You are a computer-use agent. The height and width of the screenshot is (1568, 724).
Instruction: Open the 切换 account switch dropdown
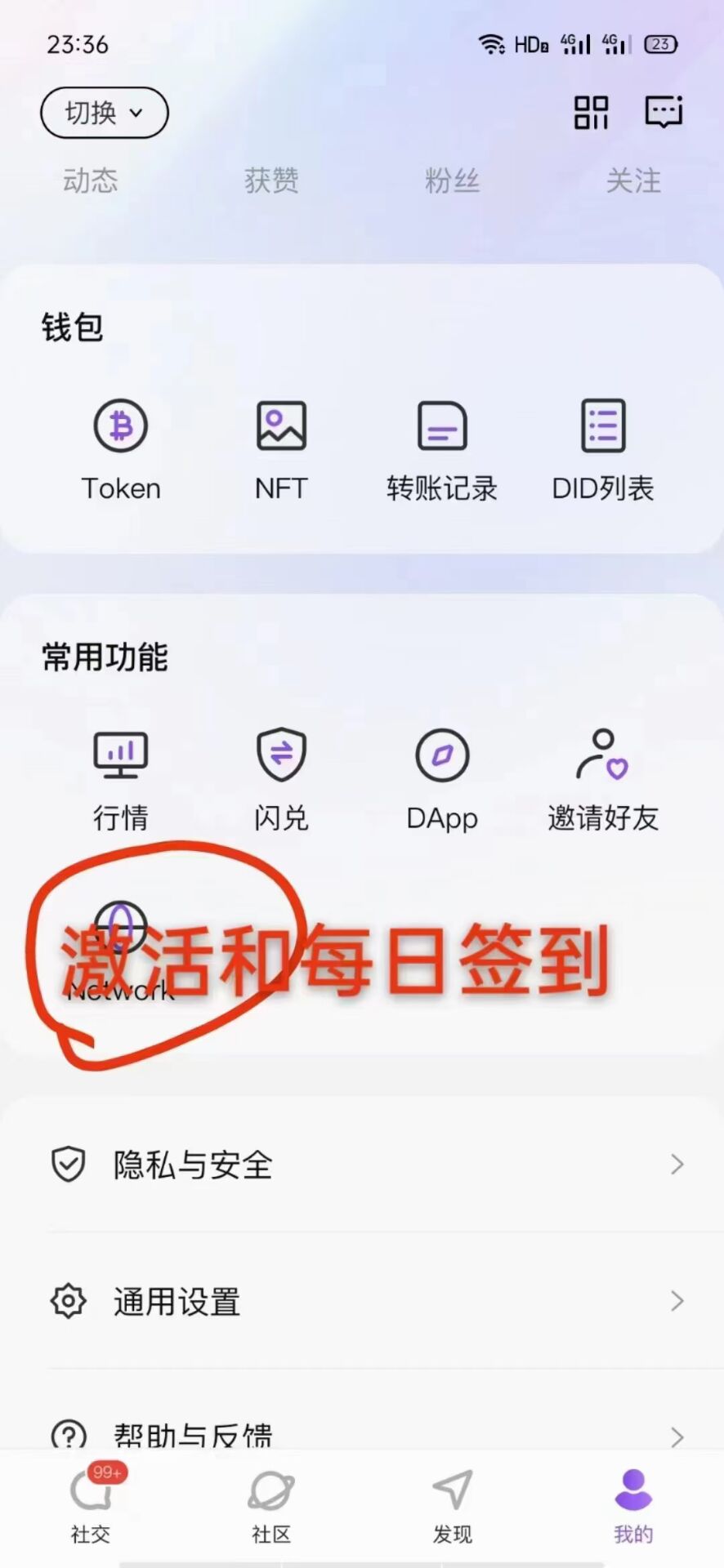click(x=105, y=113)
